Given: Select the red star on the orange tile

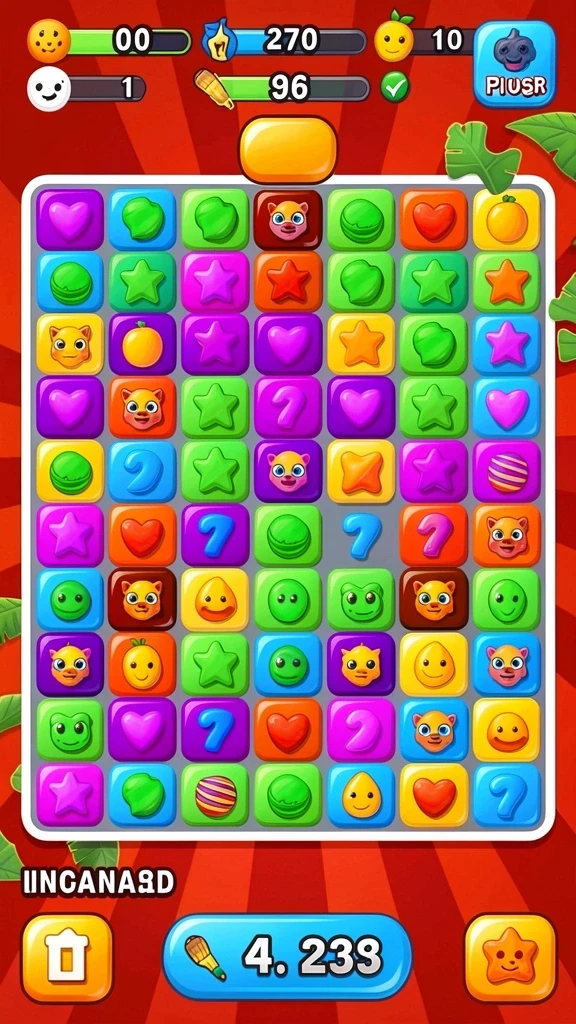Looking at the screenshot, I should [288, 281].
